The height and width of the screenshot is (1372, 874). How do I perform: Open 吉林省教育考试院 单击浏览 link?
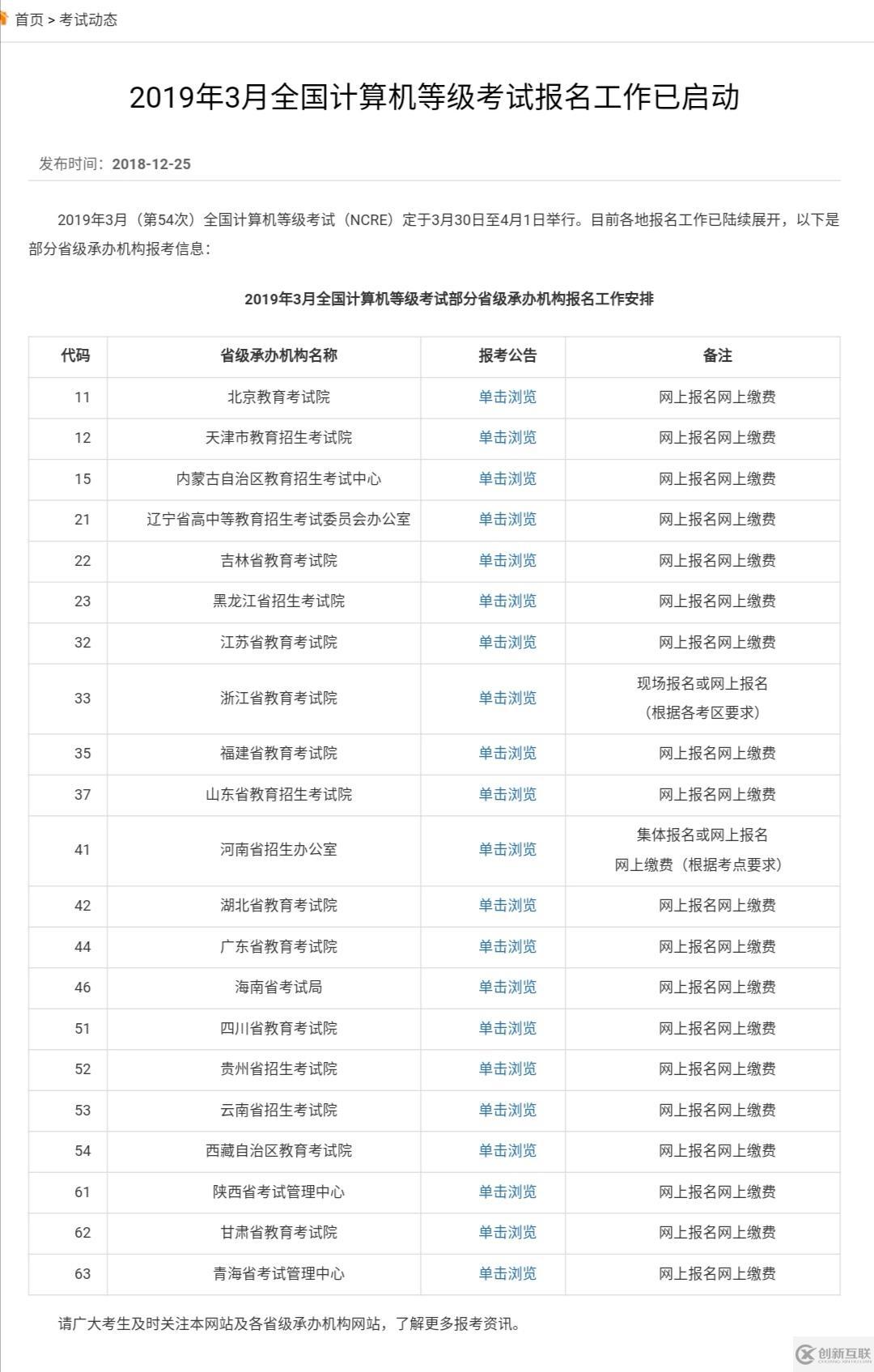point(507,561)
